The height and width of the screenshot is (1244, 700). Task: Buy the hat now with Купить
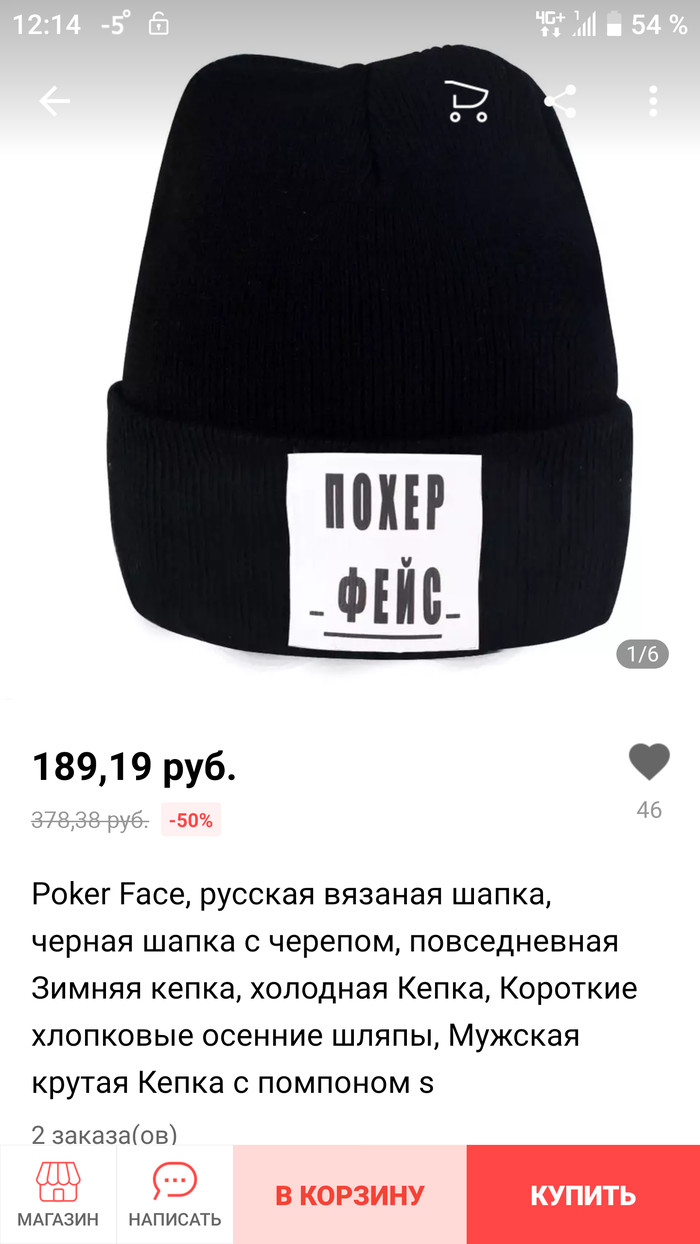click(x=583, y=1195)
